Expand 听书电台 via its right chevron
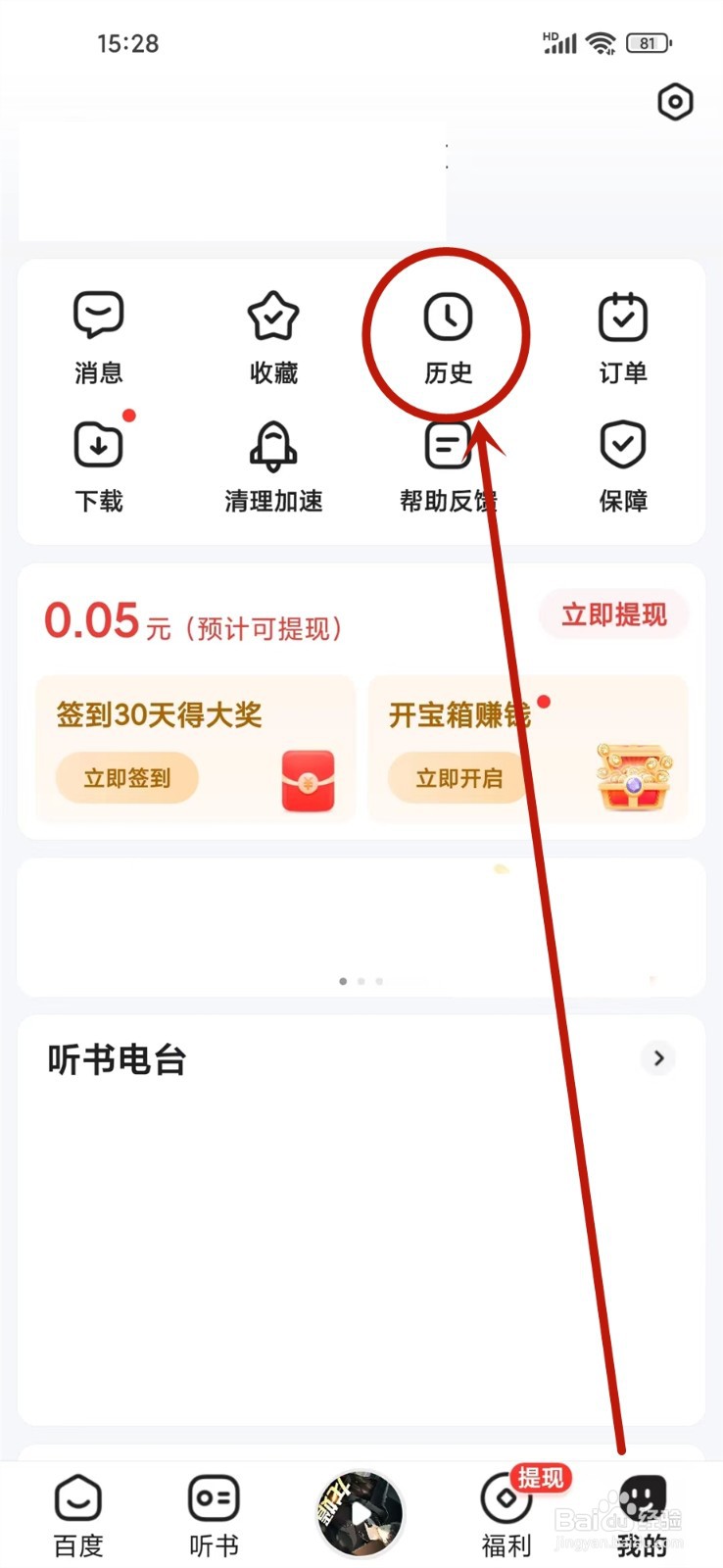 pos(657,1058)
